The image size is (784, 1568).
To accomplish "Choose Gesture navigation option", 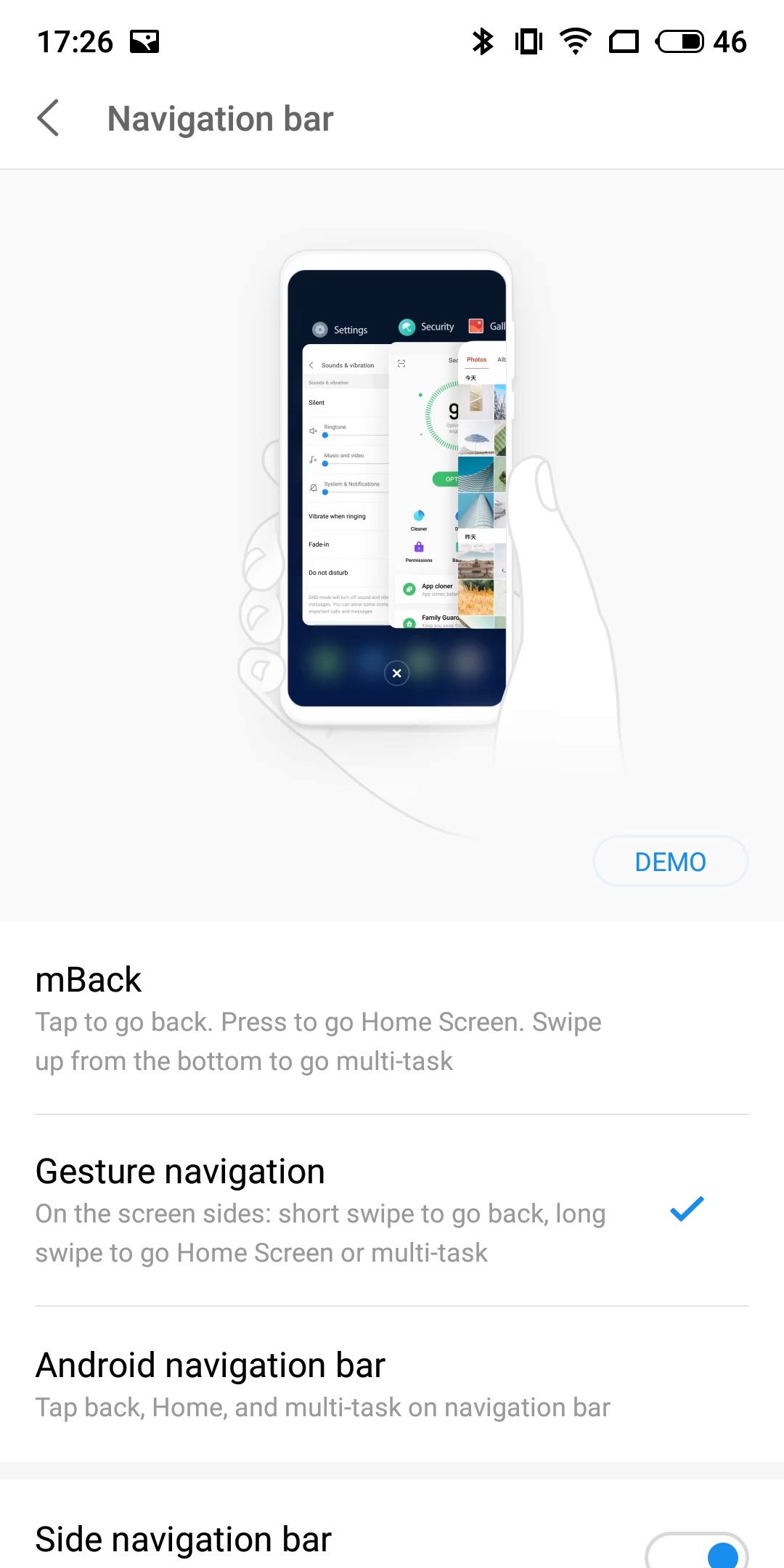I will click(x=392, y=1210).
